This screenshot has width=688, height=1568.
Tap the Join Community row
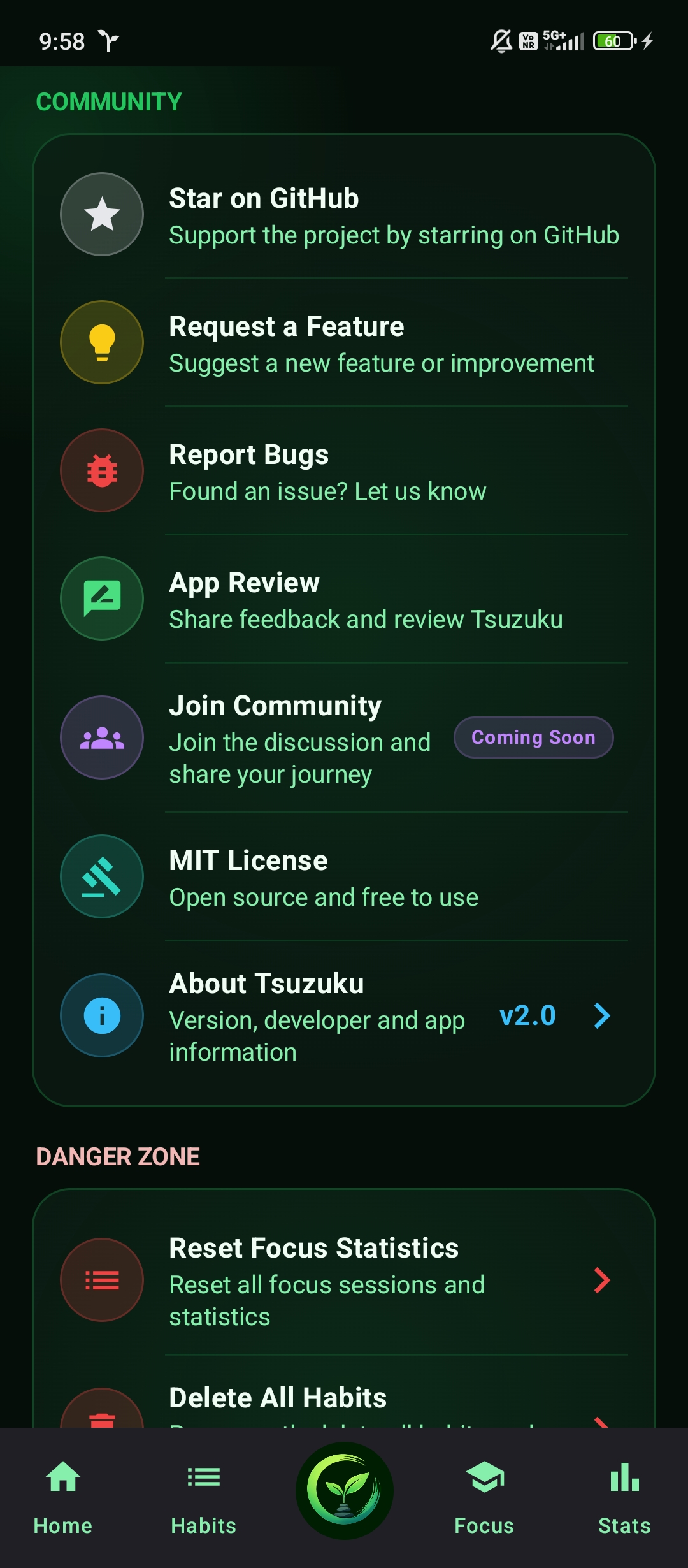(344, 738)
